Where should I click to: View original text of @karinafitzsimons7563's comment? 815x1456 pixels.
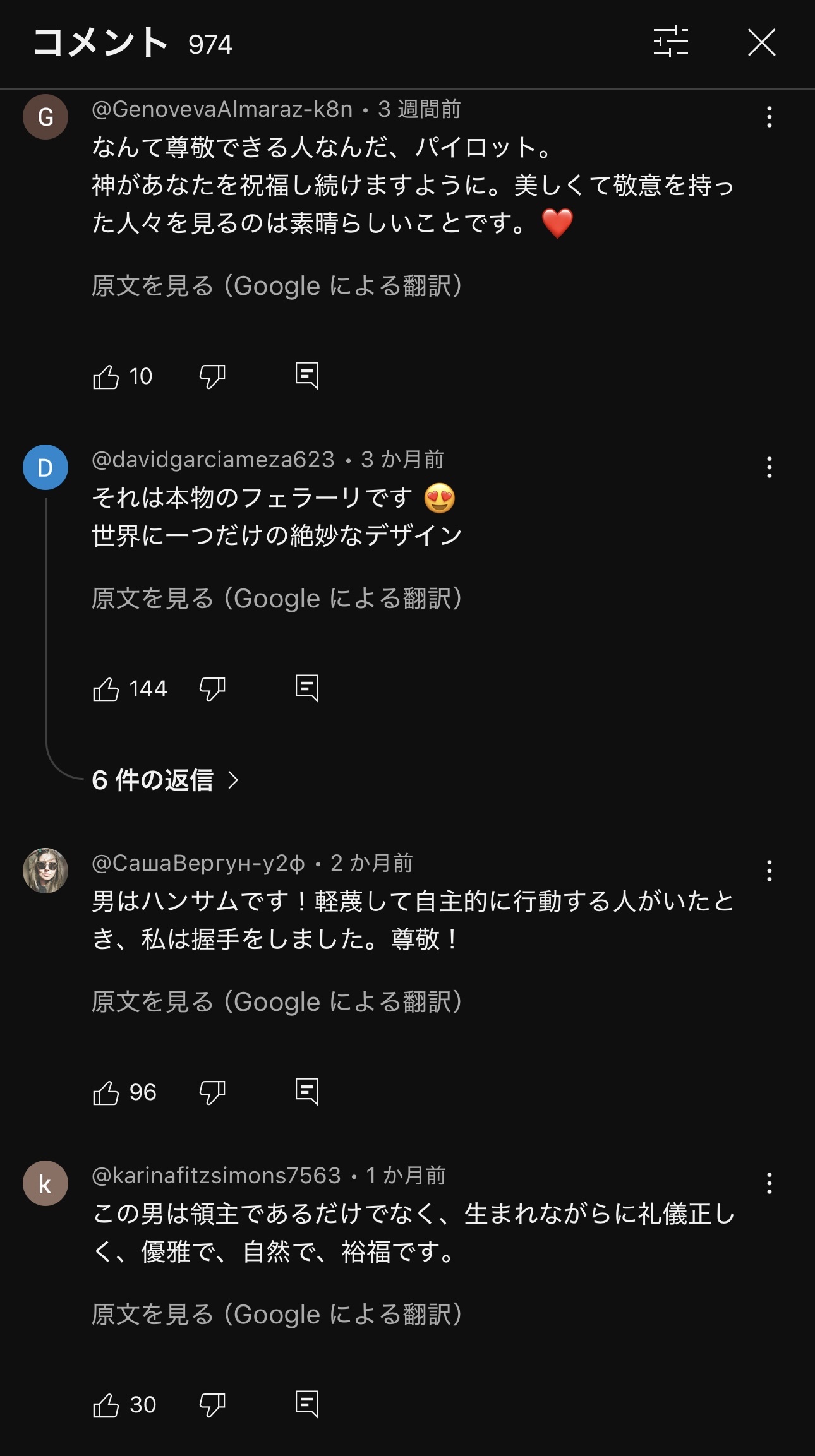click(277, 1315)
